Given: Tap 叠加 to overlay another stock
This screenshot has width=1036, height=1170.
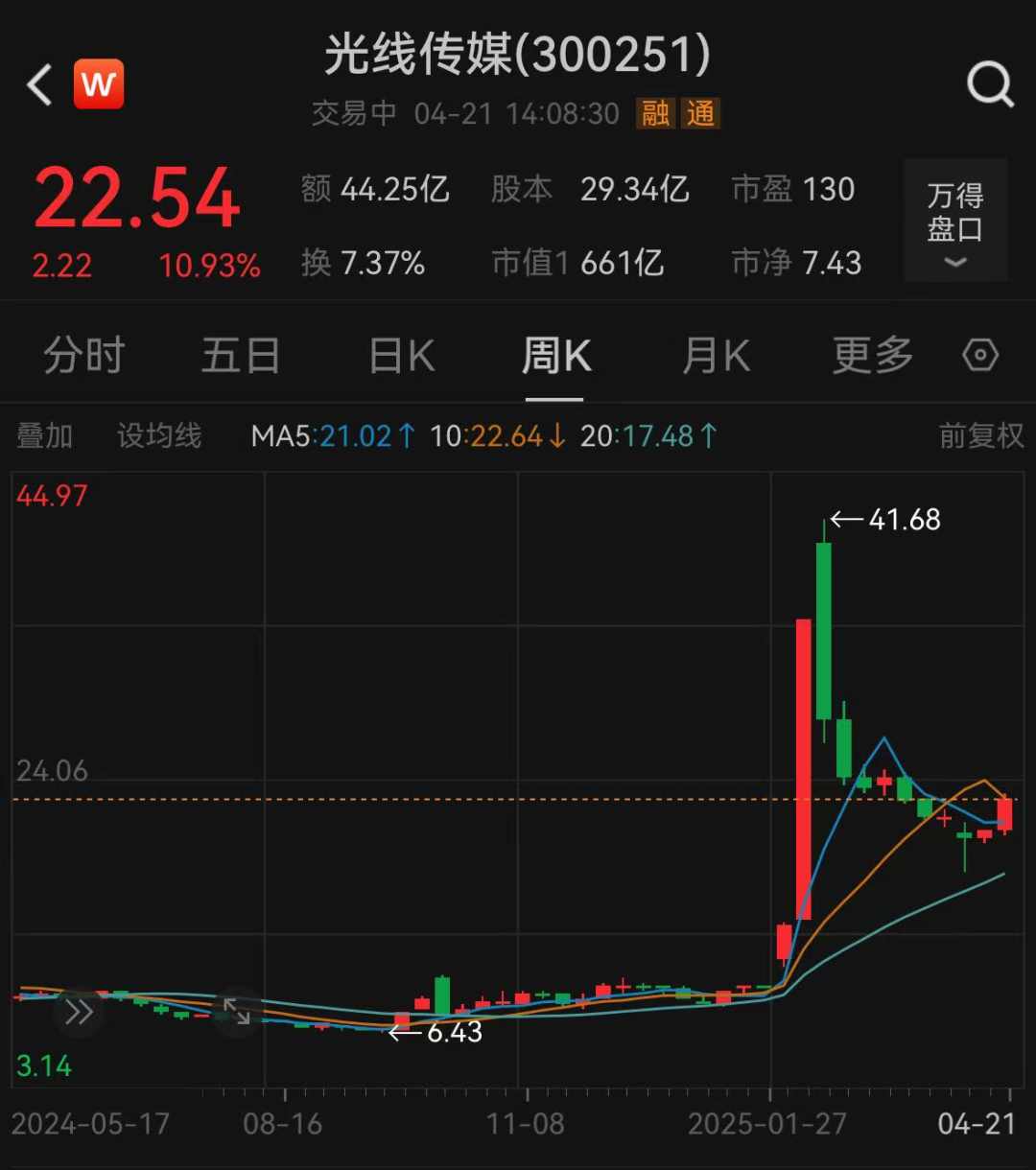Looking at the screenshot, I should point(44,436).
